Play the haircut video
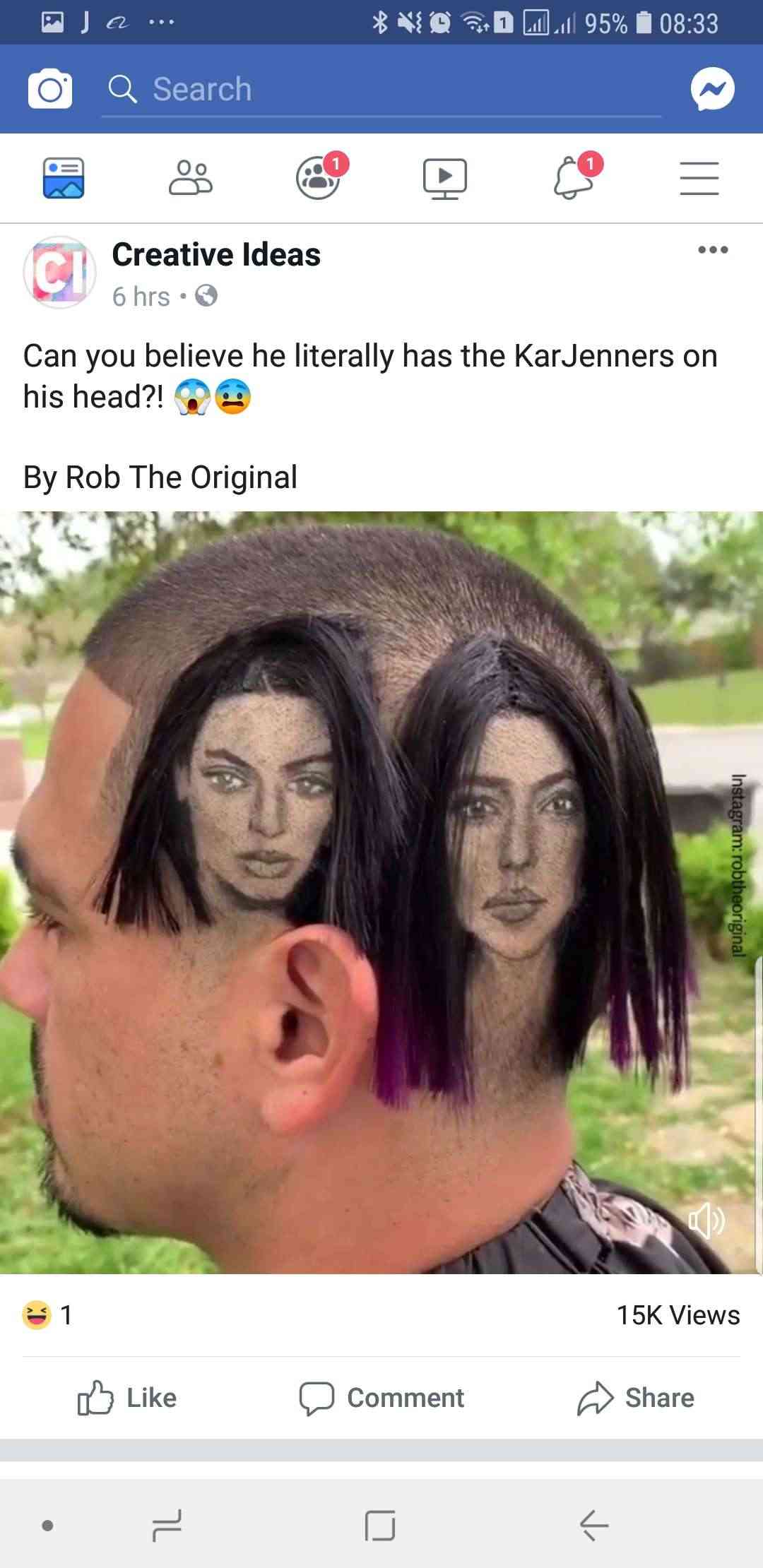 [381, 891]
